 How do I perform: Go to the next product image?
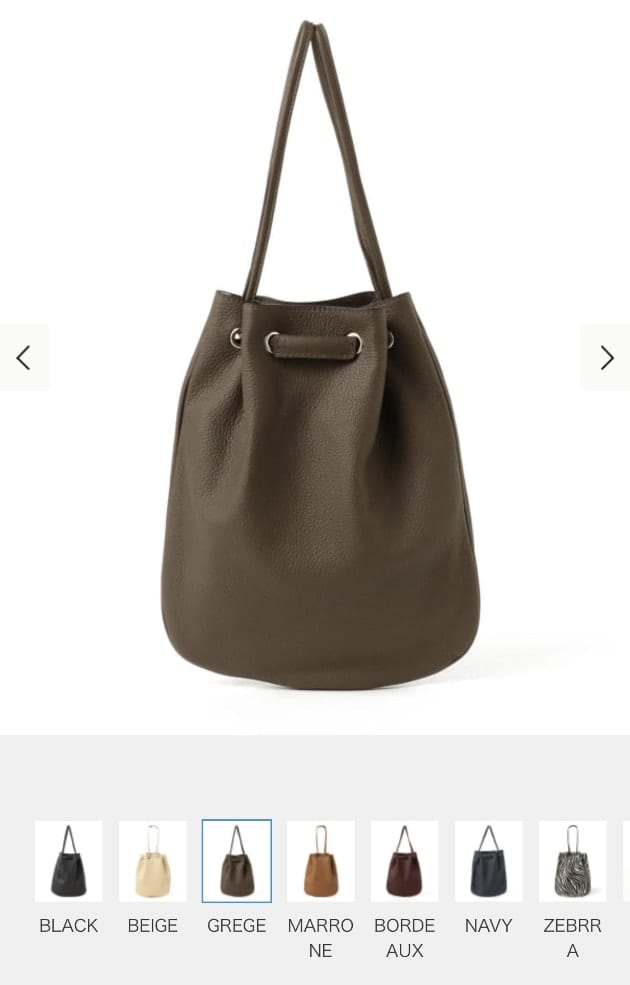click(x=606, y=357)
